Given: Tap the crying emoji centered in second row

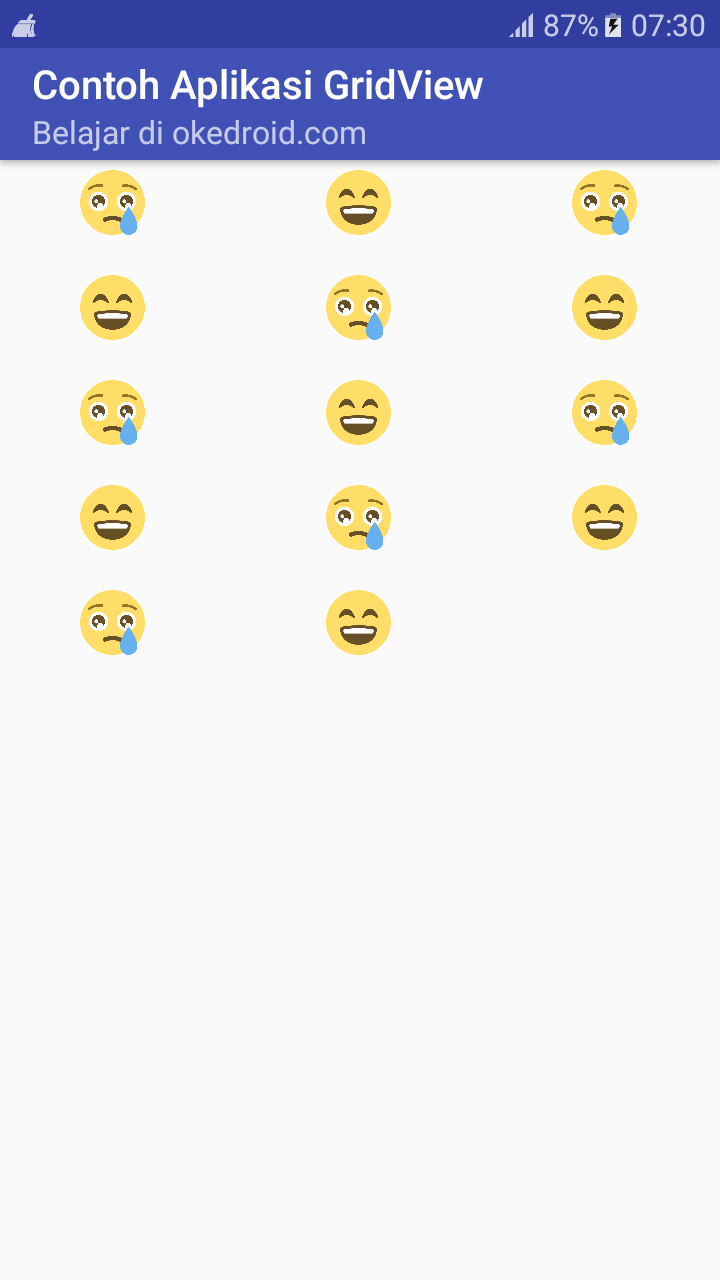Looking at the screenshot, I should point(358,307).
